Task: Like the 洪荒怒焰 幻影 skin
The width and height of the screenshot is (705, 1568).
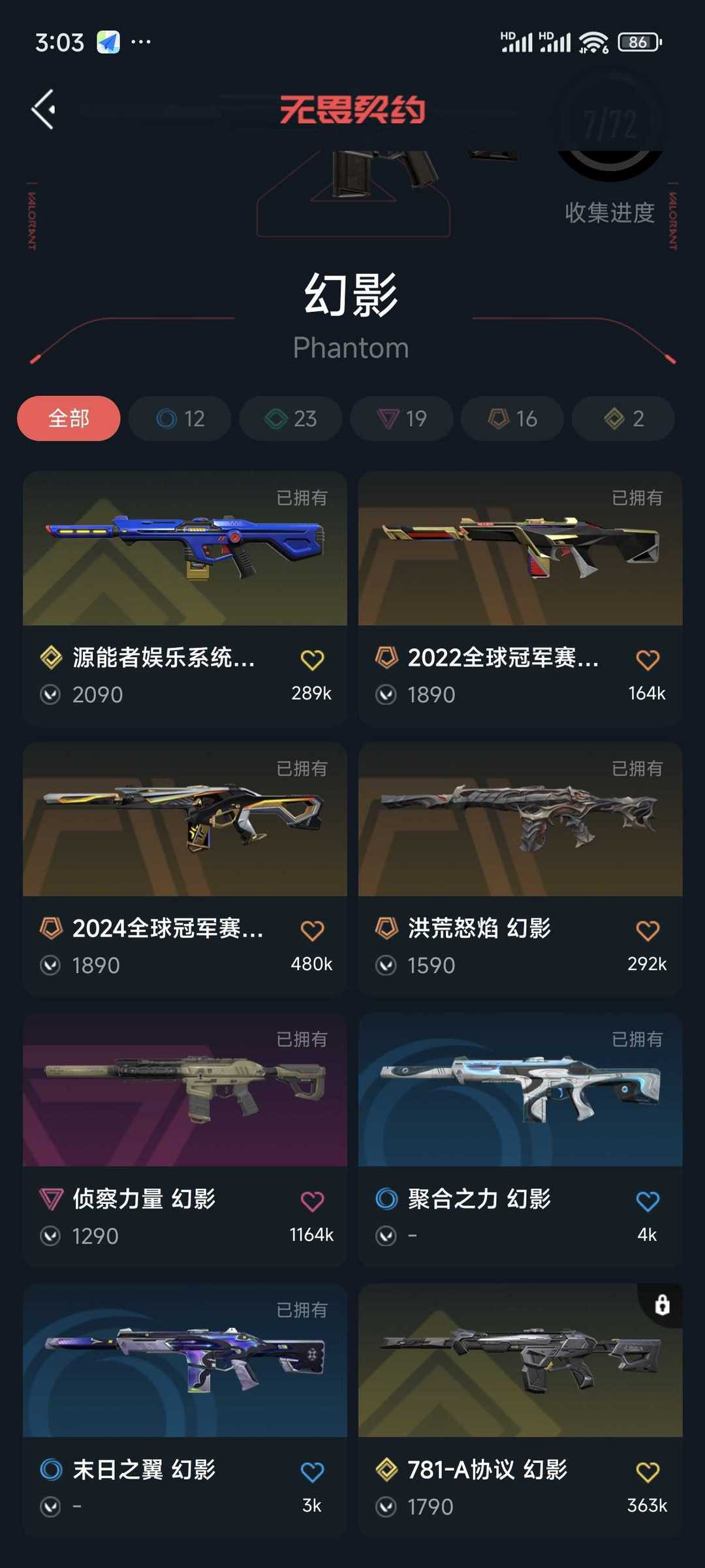Action: (x=648, y=930)
